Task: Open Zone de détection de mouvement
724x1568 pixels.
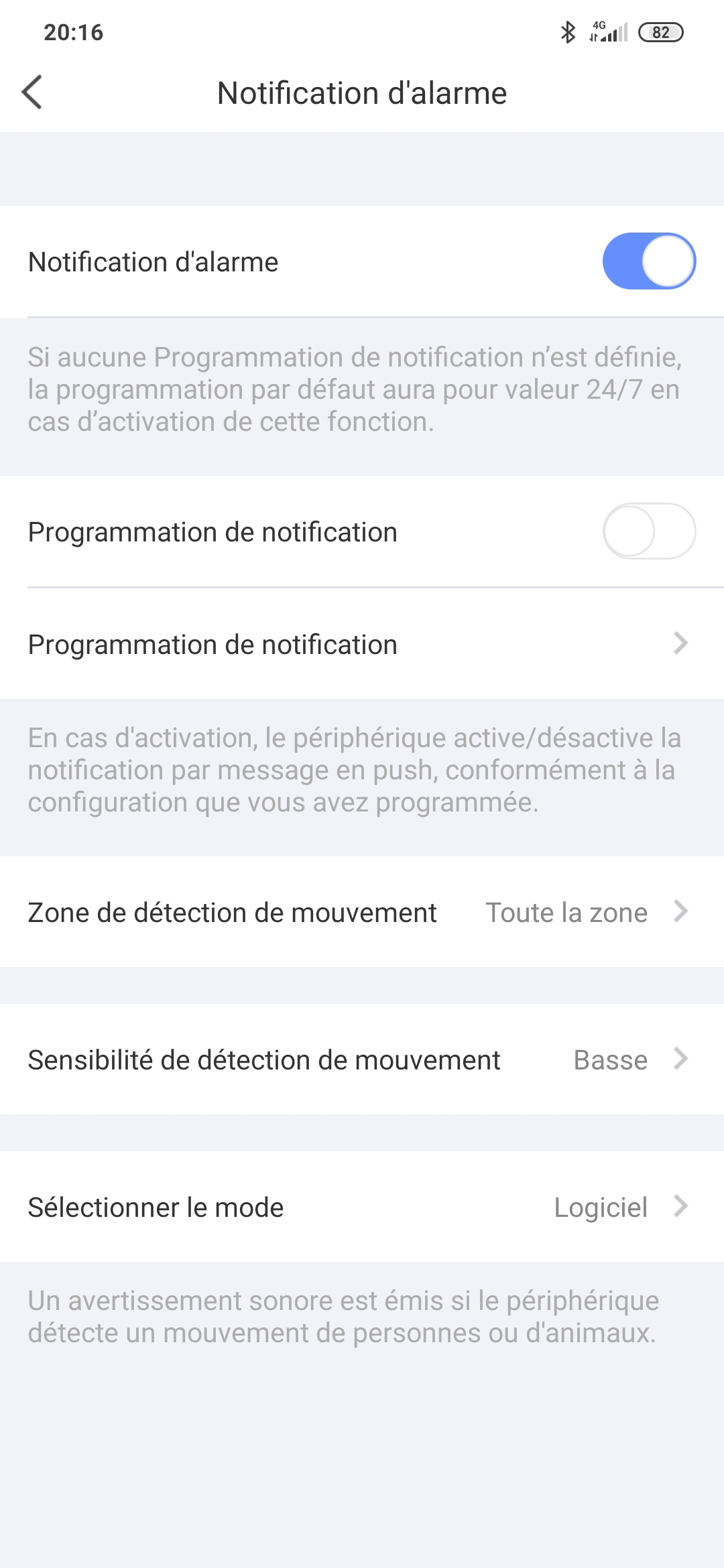Action: pos(362,912)
